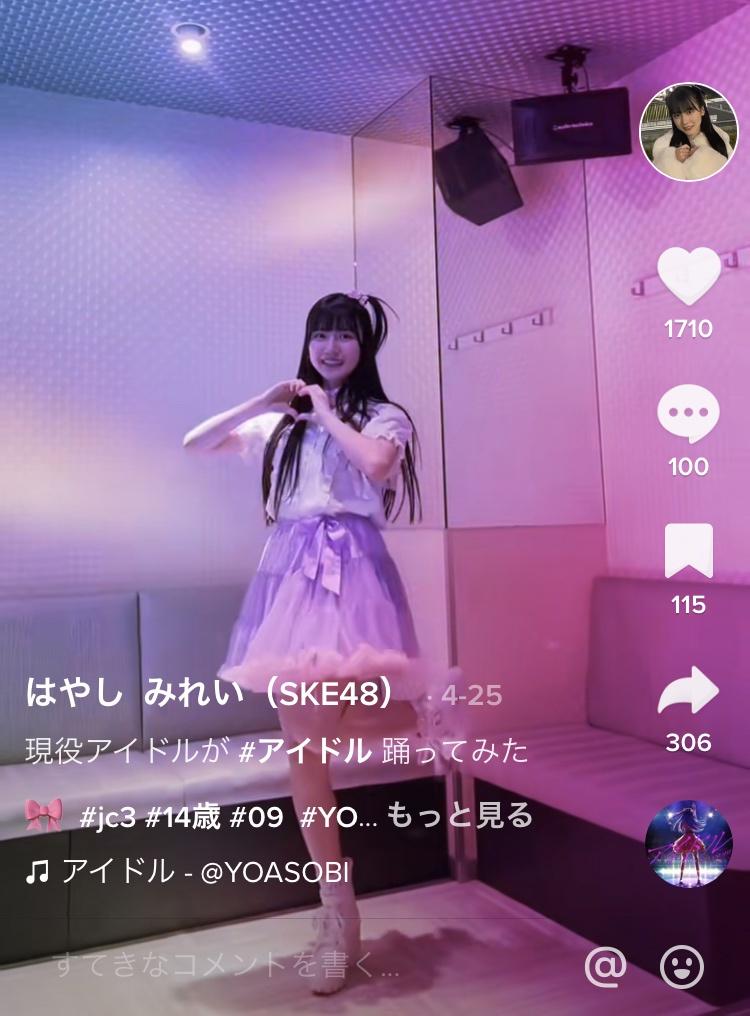The width and height of the screenshot is (750, 1016).
Task: Open はやし みれい (SKE48) username
Action: click(x=209, y=693)
